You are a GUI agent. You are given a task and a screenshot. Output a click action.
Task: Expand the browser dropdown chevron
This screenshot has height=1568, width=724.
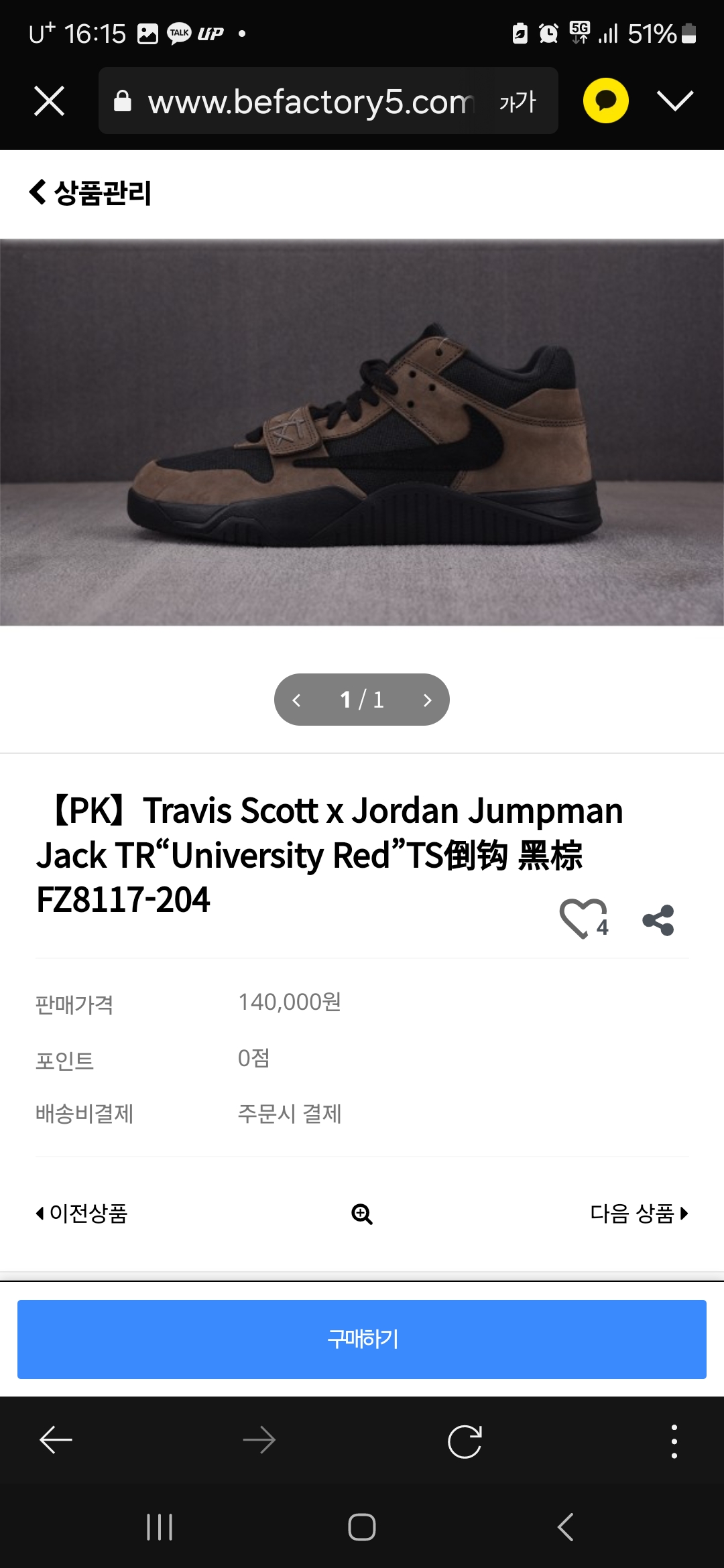(x=674, y=101)
